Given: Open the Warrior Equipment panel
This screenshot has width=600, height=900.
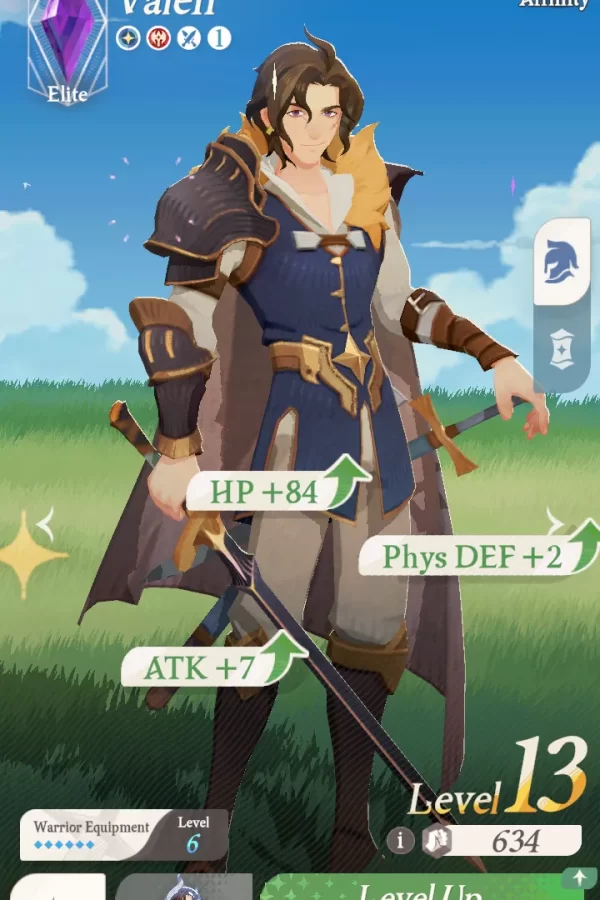Looking at the screenshot, I should click(x=123, y=835).
